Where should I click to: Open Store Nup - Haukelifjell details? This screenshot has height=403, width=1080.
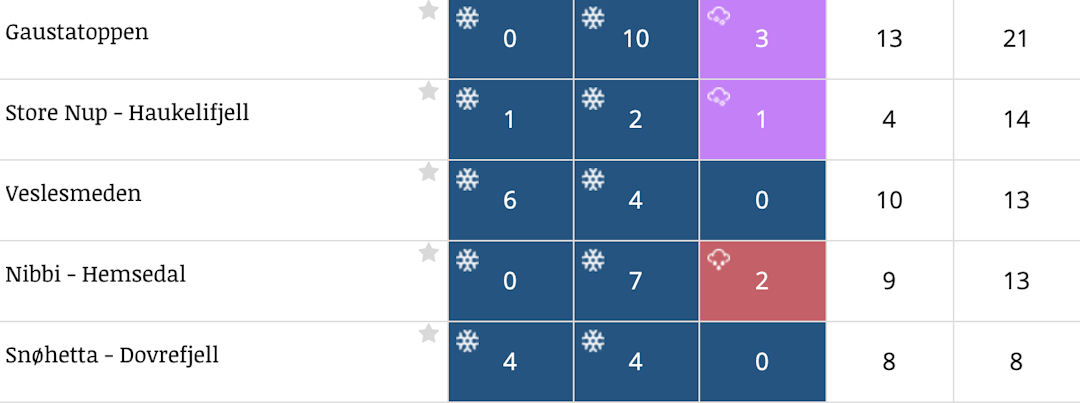pos(127,113)
